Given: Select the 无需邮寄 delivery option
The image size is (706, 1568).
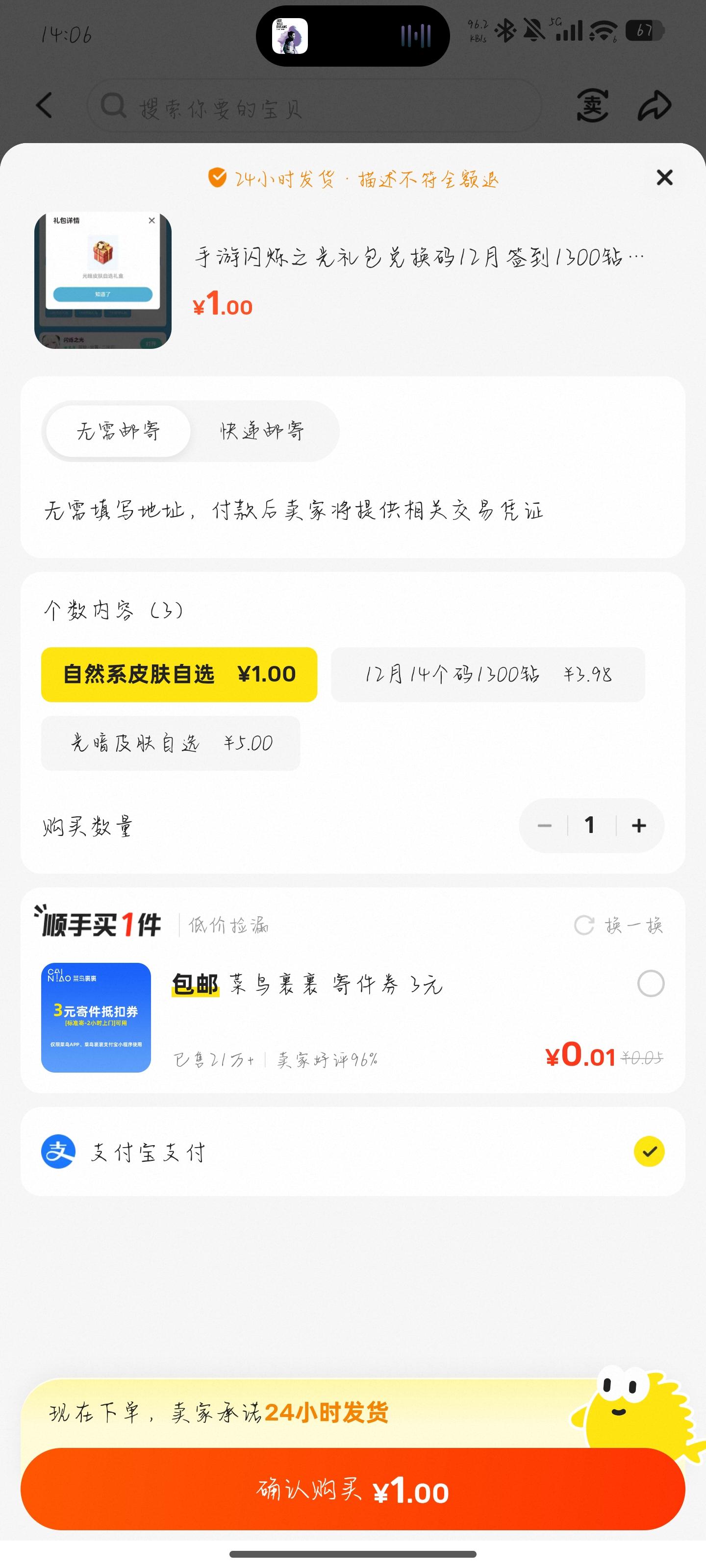Looking at the screenshot, I should pos(118,431).
